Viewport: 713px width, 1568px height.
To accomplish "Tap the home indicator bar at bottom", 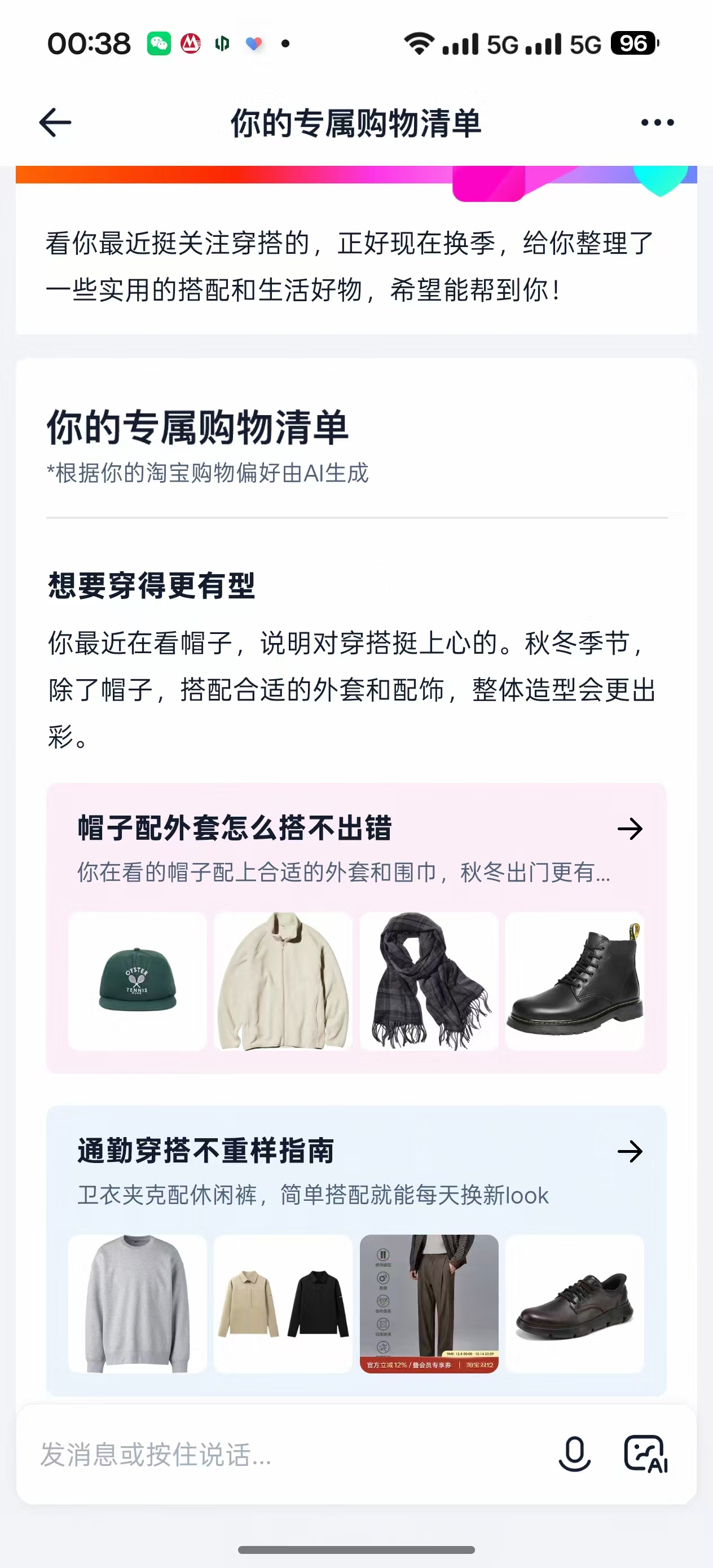I will (x=356, y=1551).
